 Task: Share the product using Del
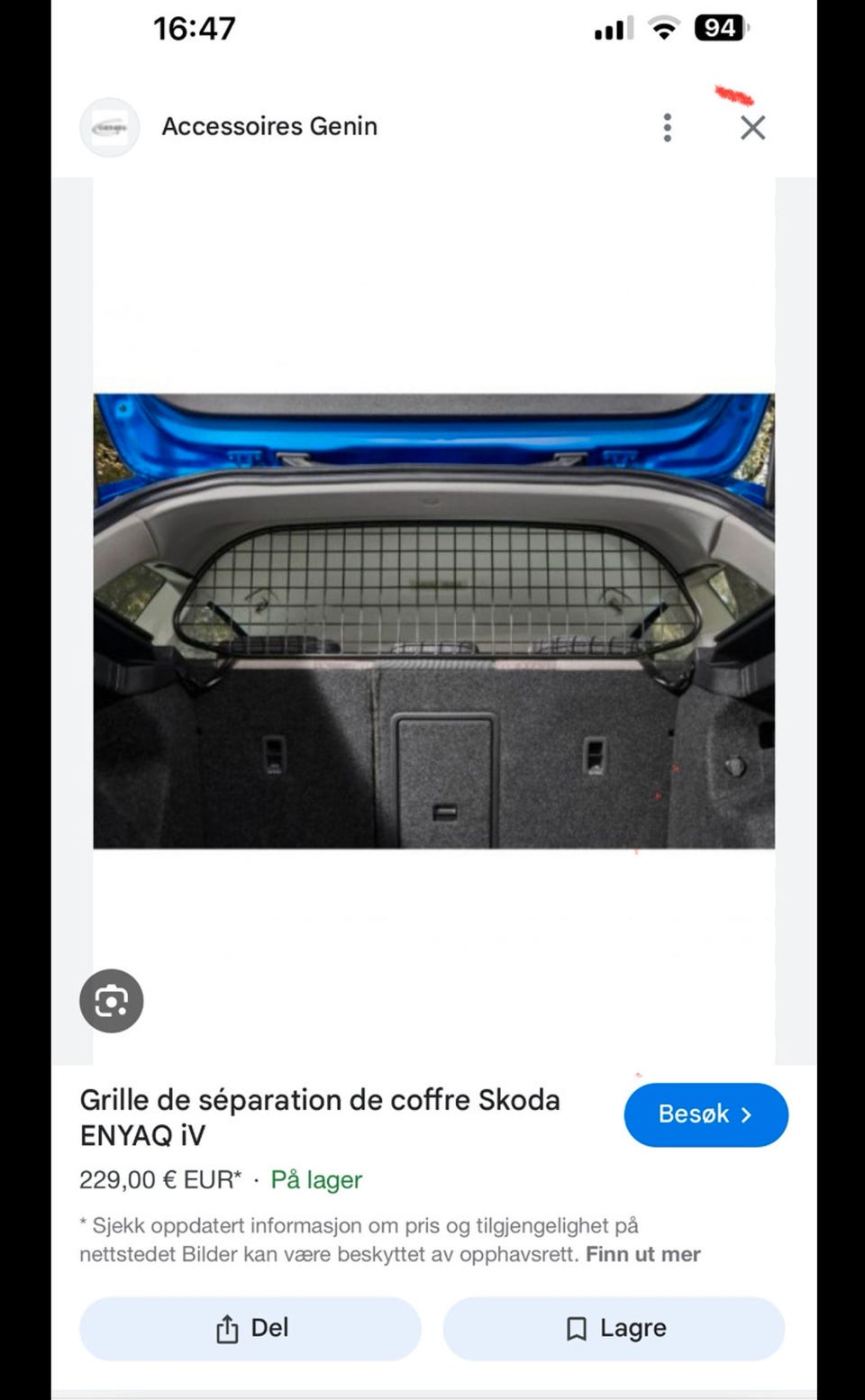tap(250, 1328)
